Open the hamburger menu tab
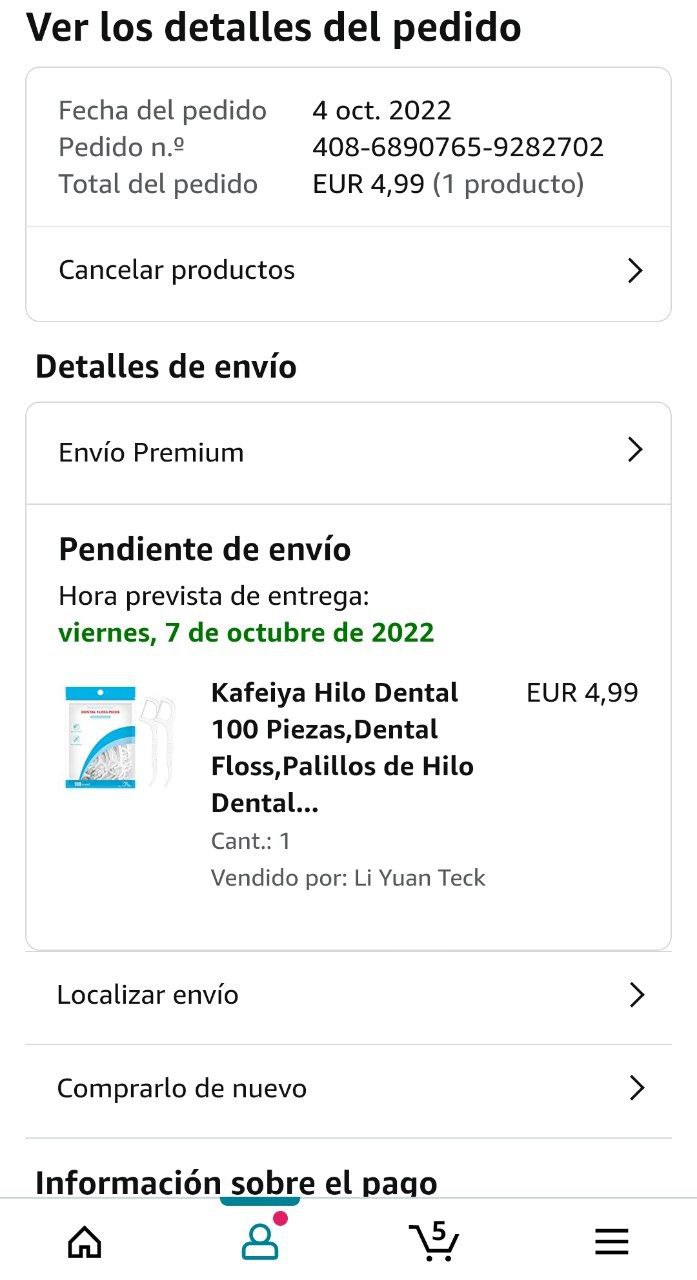This screenshot has width=697, height=1280. click(611, 1242)
